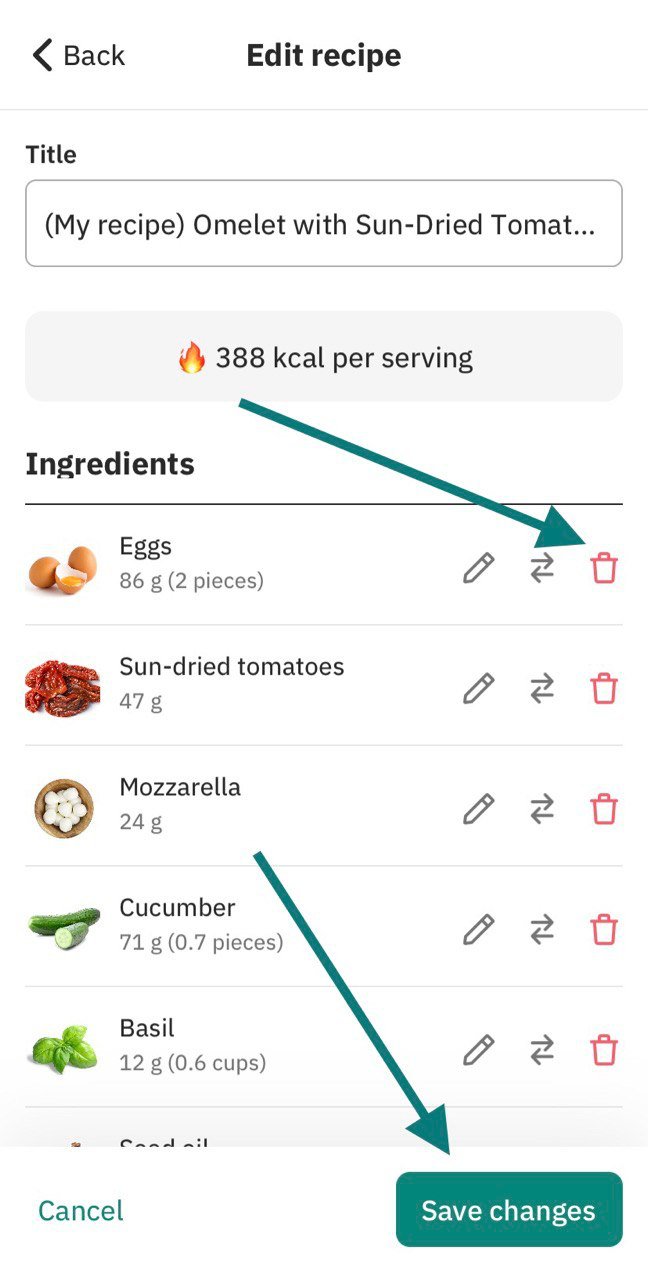The image size is (648, 1280).
Task: Swap the Eggs ingredient
Action: tap(542, 568)
